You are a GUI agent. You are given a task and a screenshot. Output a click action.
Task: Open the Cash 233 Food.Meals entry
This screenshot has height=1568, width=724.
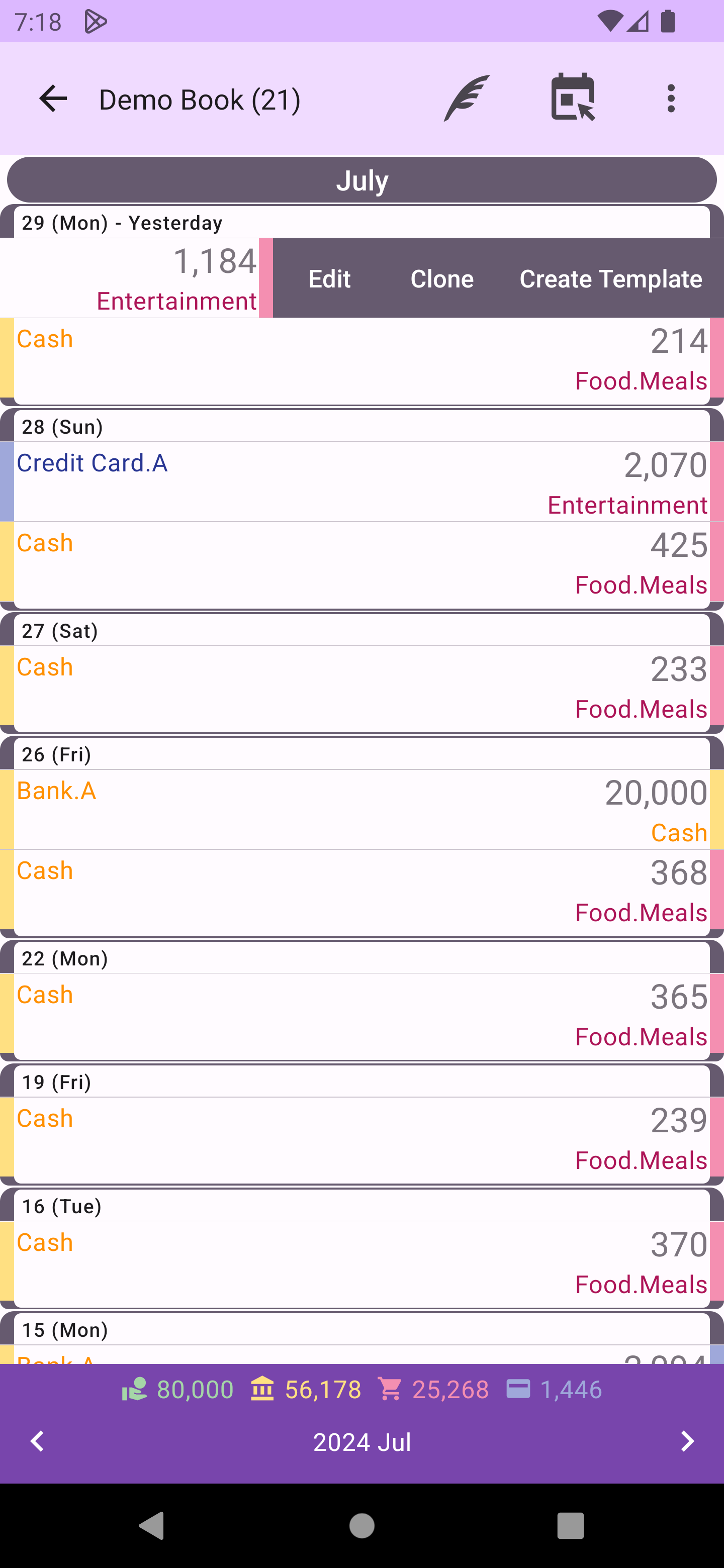(x=361, y=688)
